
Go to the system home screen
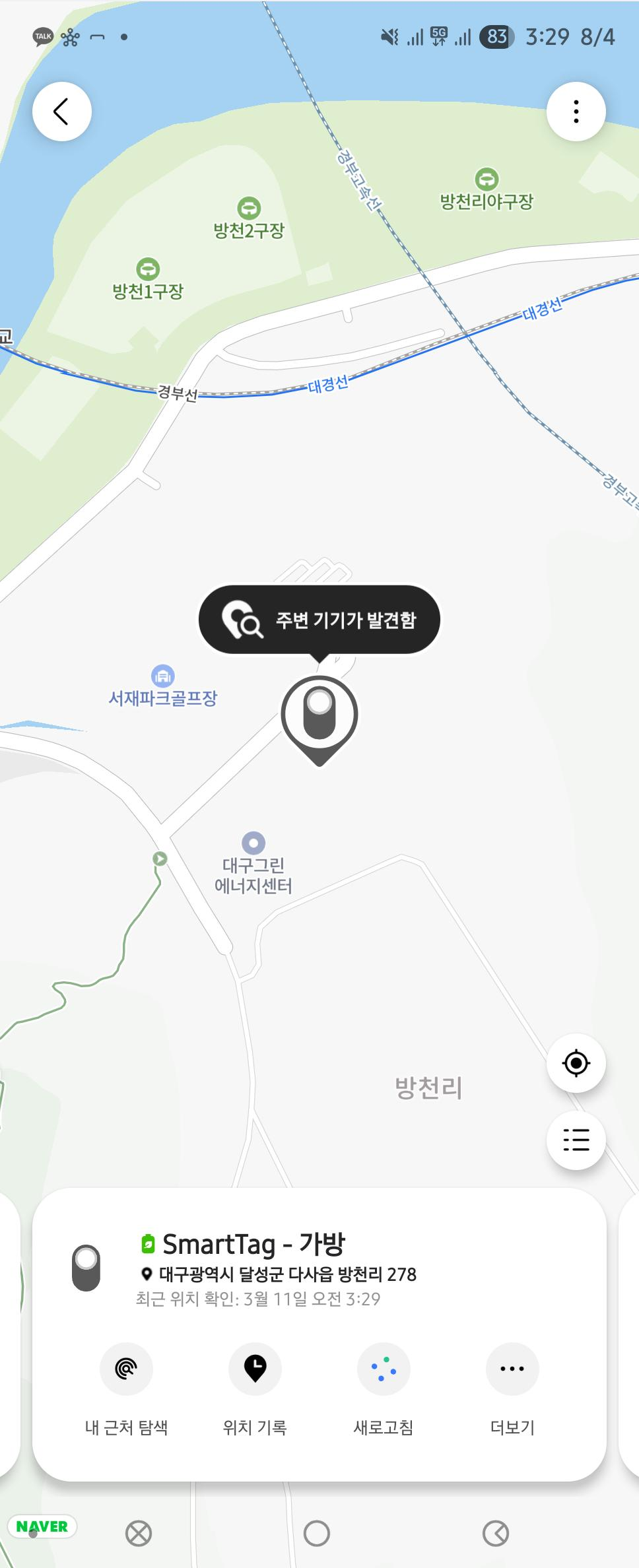click(x=317, y=1533)
